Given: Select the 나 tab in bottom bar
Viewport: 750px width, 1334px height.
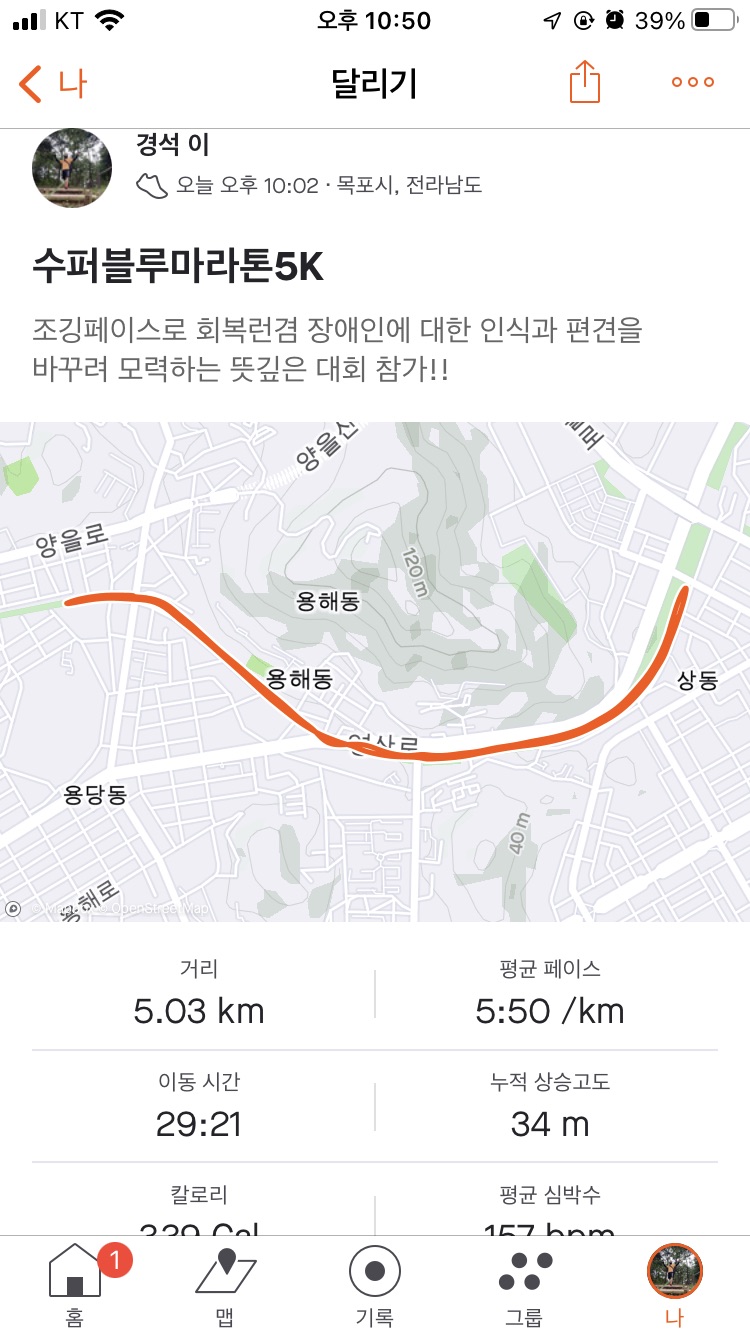Looking at the screenshot, I should tap(675, 1284).
